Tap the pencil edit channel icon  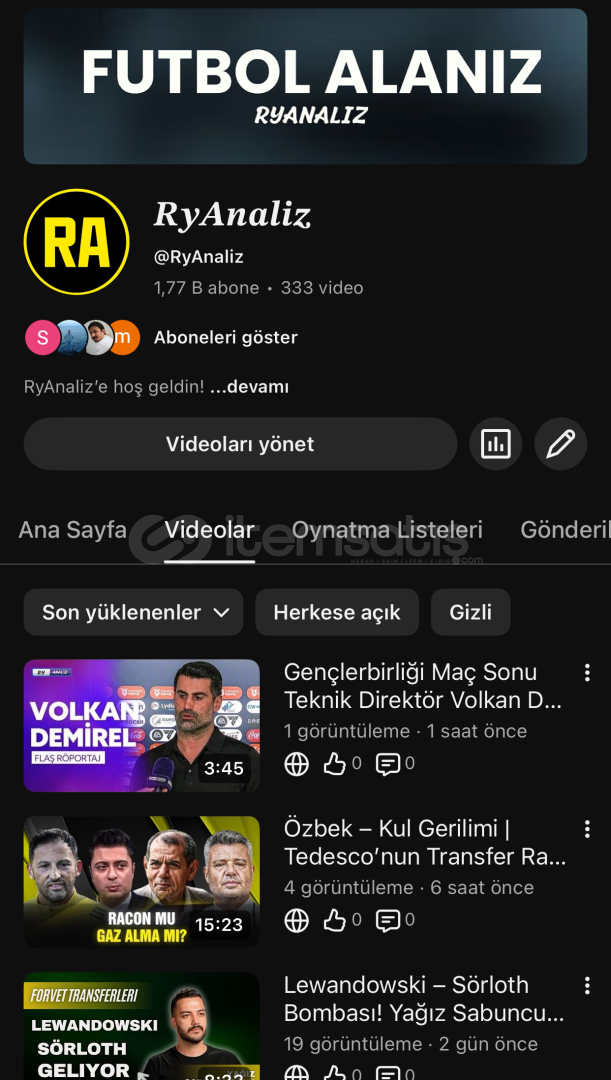(560, 444)
